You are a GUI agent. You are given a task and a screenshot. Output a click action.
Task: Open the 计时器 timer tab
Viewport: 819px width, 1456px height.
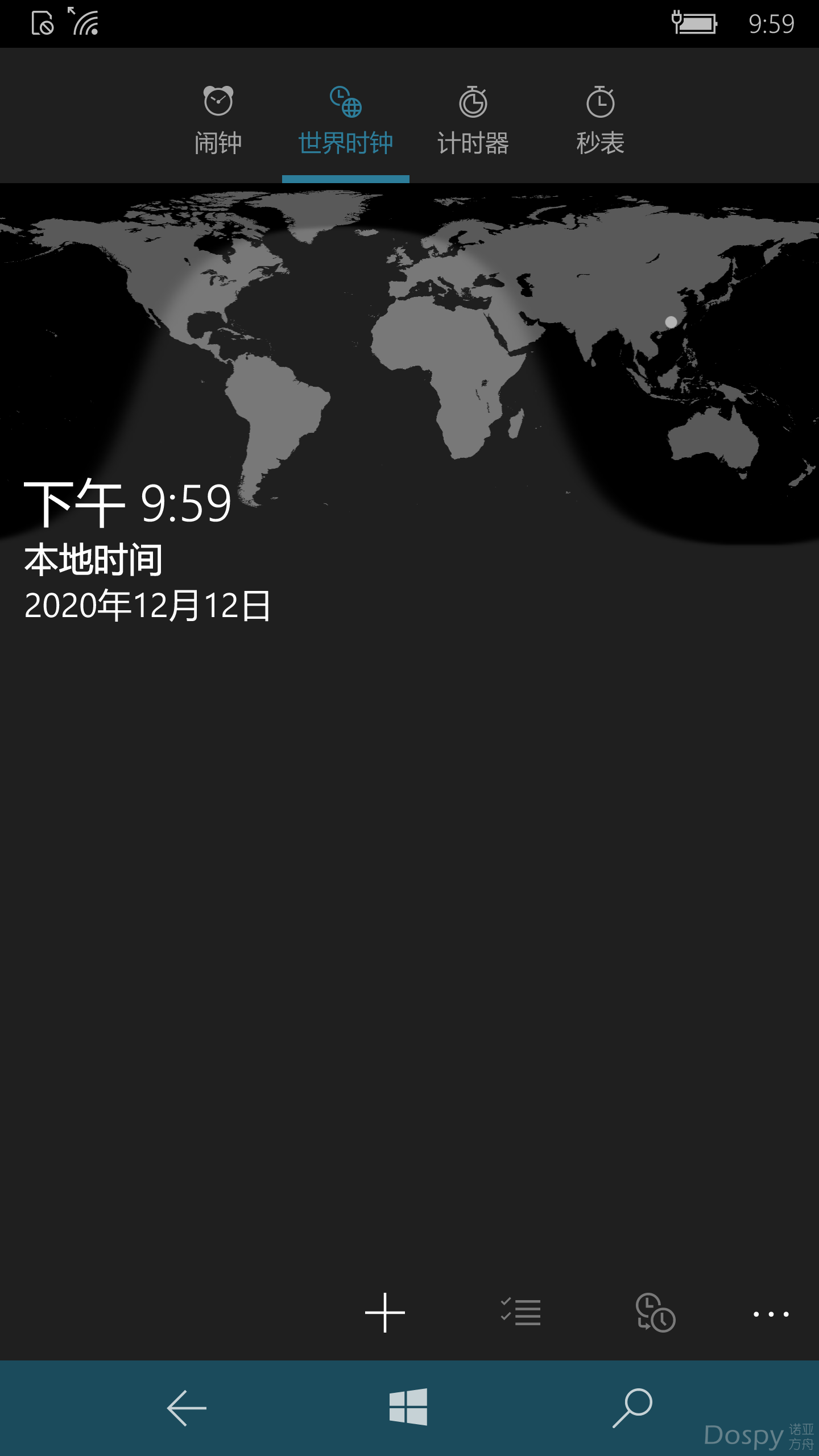473,121
